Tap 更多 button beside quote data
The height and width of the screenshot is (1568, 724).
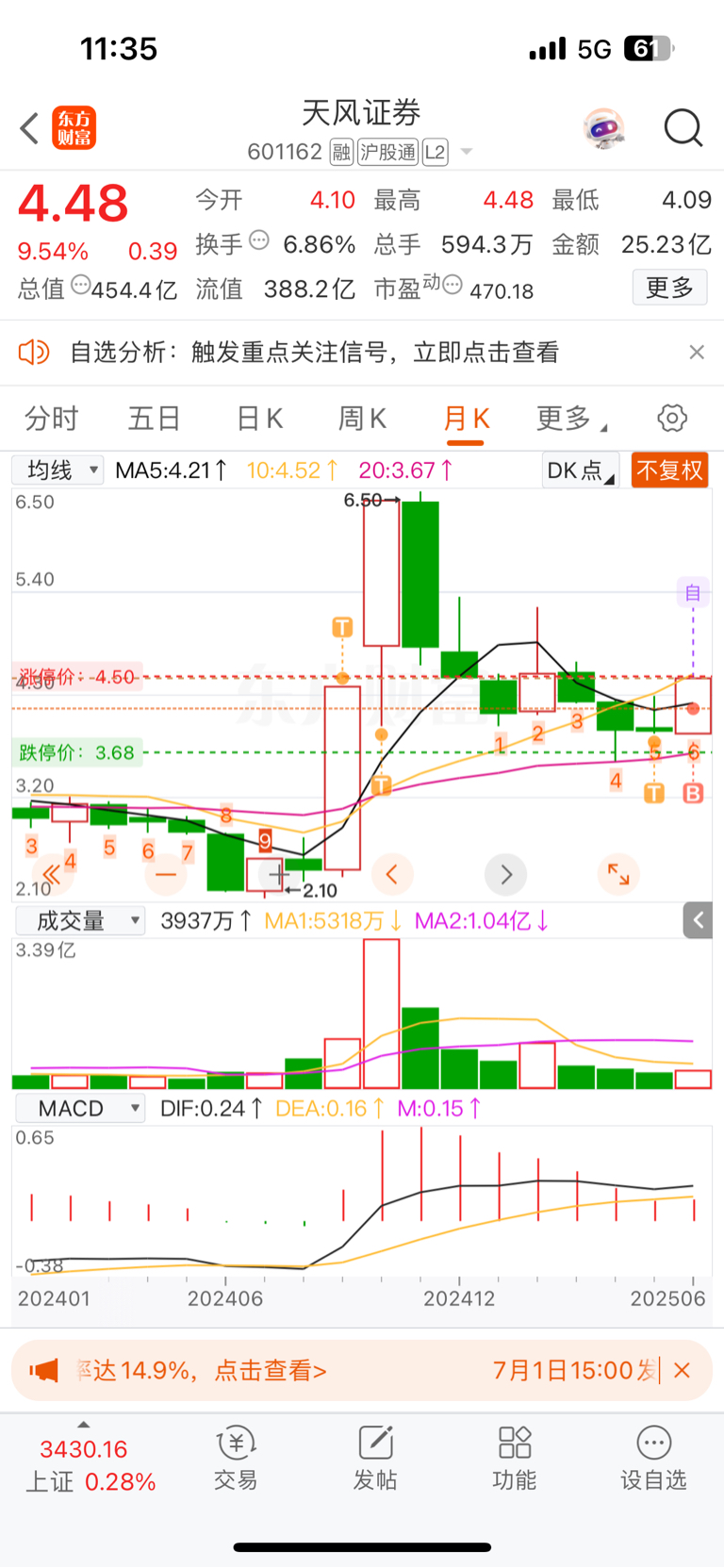(669, 288)
